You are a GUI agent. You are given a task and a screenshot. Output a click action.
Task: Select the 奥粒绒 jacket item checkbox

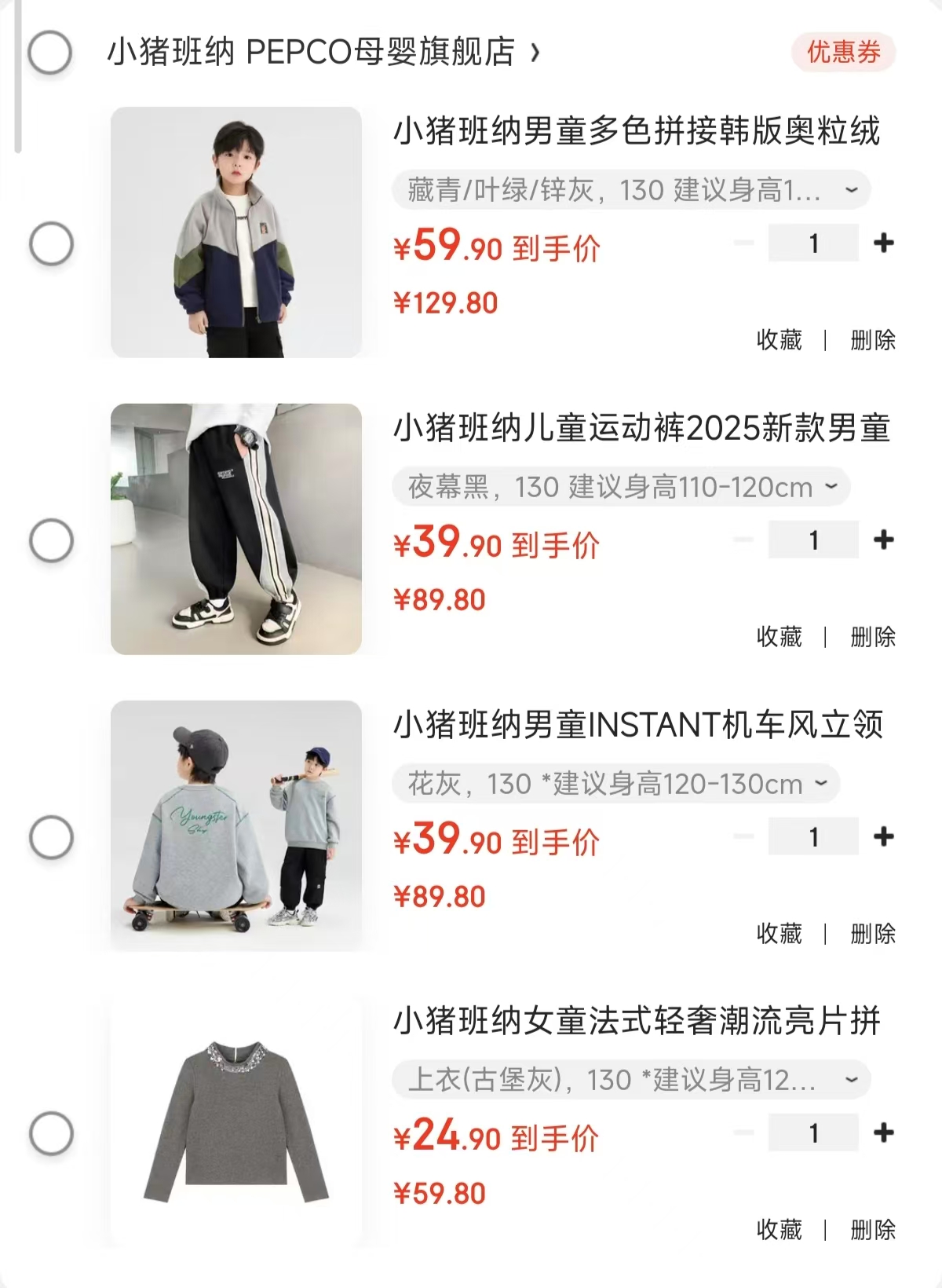coord(51,243)
